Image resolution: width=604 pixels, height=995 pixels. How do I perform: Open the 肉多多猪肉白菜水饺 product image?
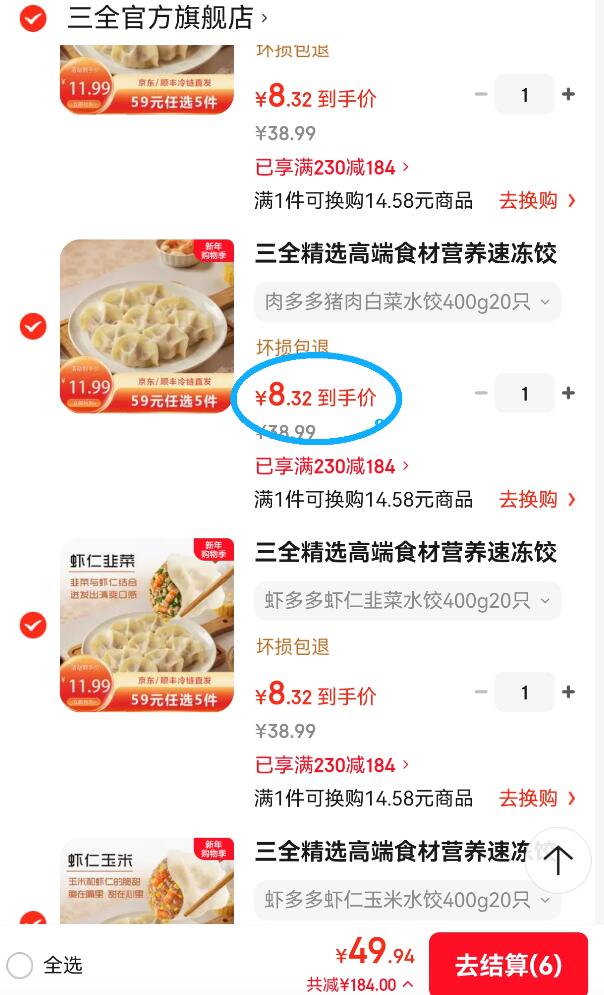(147, 326)
